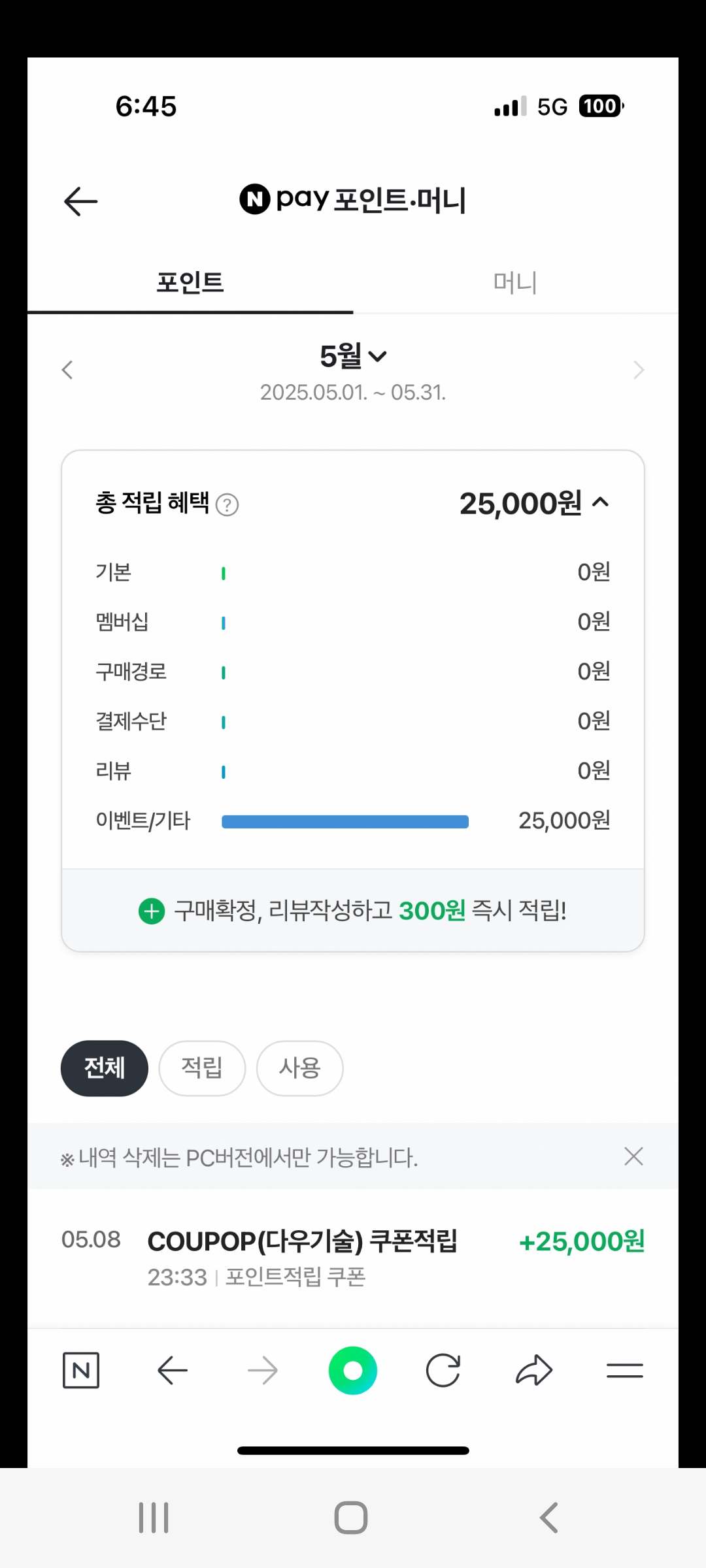Tap the system home button
The width and height of the screenshot is (706, 1568).
point(351,1517)
